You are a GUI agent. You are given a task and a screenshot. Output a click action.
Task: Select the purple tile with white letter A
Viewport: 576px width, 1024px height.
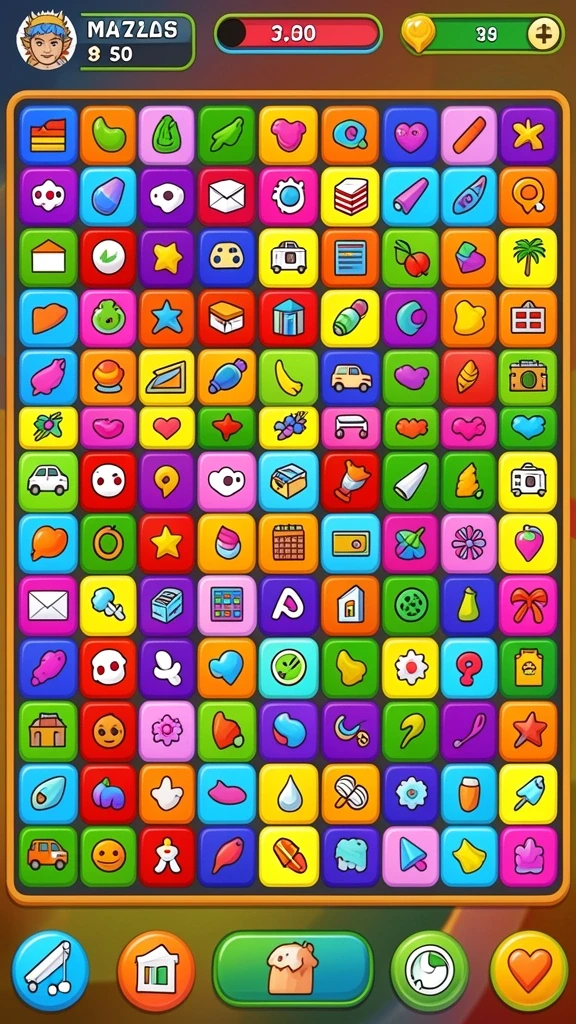click(289, 605)
